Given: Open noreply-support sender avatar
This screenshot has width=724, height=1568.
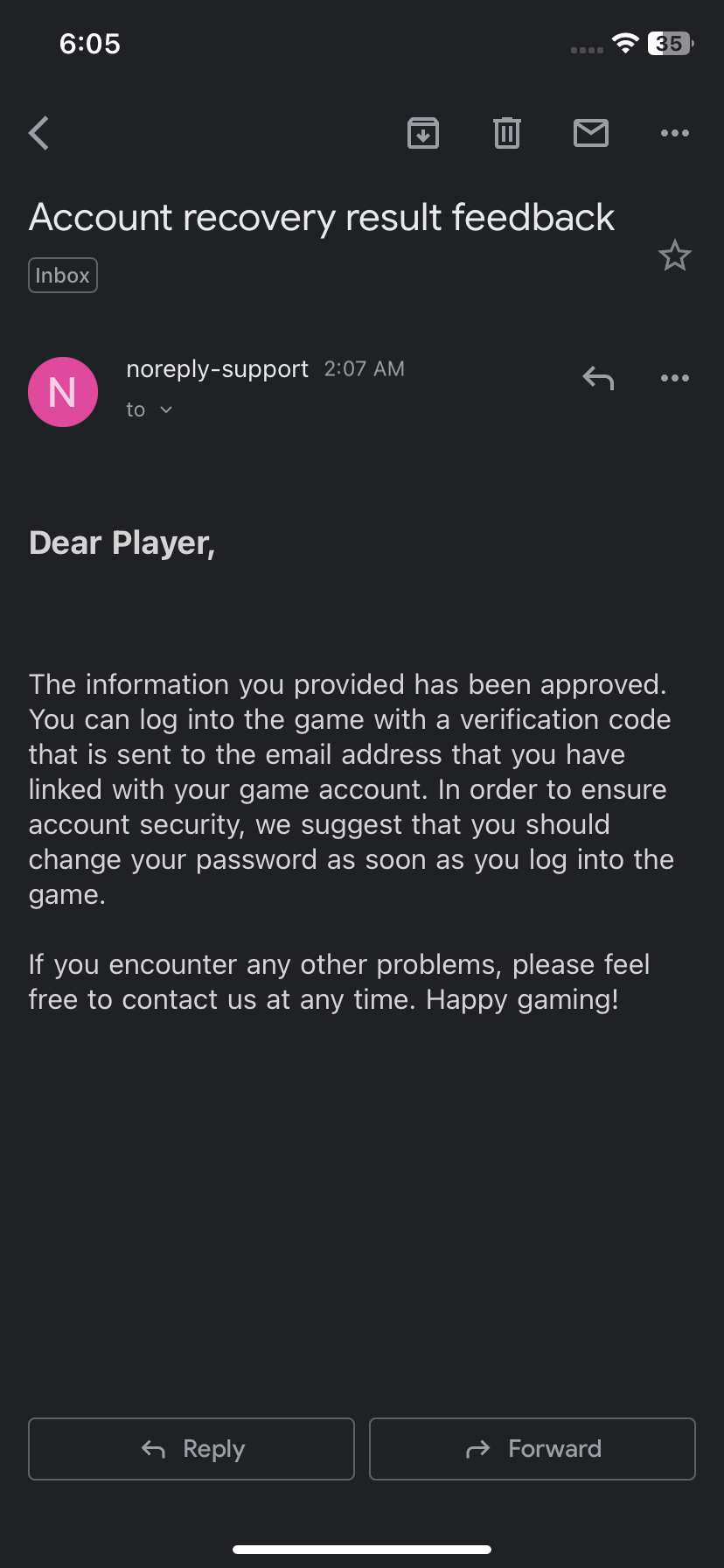Looking at the screenshot, I should click(63, 392).
